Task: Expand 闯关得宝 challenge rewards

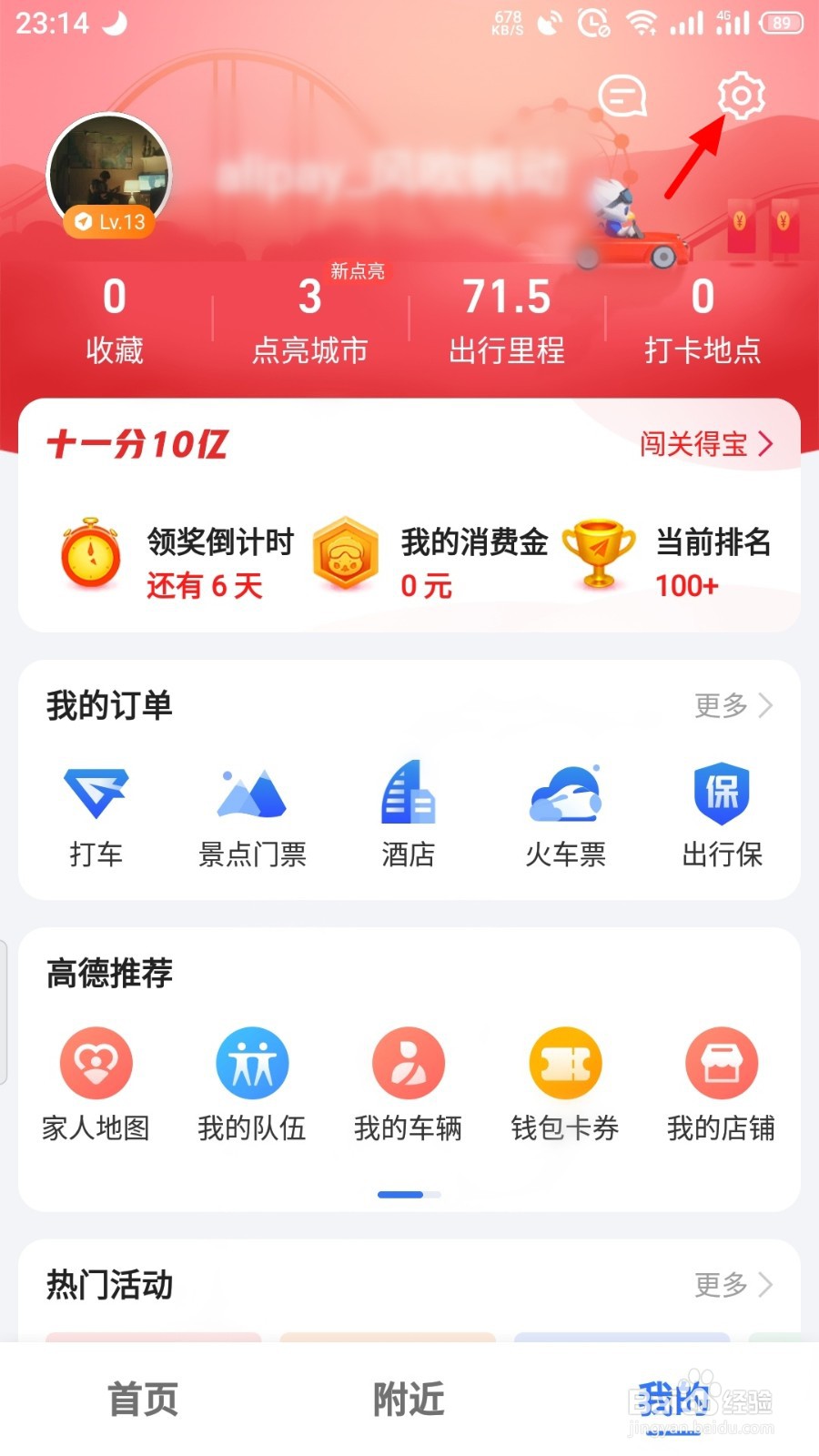Action: pyautogui.click(x=705, y=445)
